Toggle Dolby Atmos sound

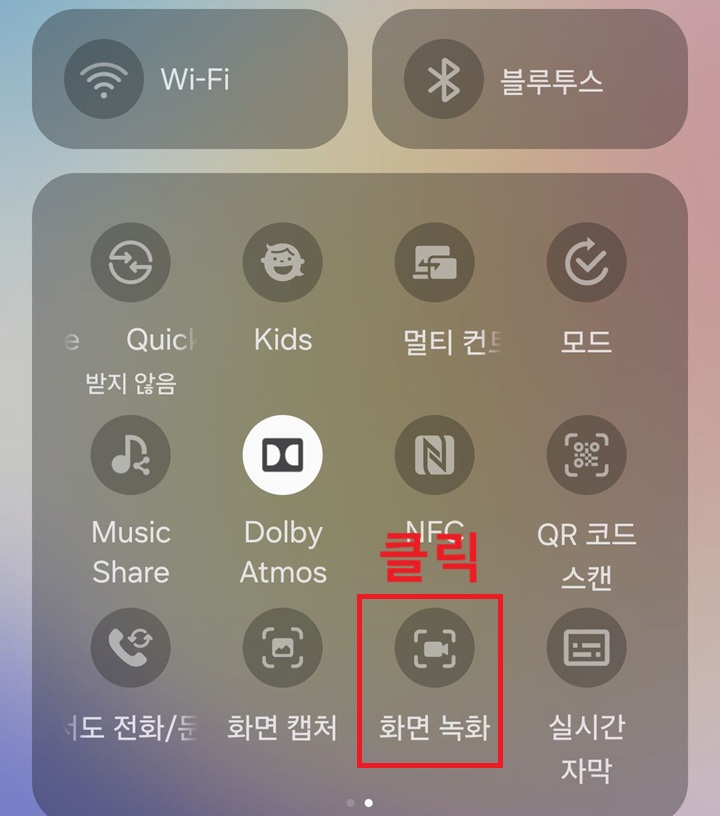pyautogui.click(x=283, y=454)
